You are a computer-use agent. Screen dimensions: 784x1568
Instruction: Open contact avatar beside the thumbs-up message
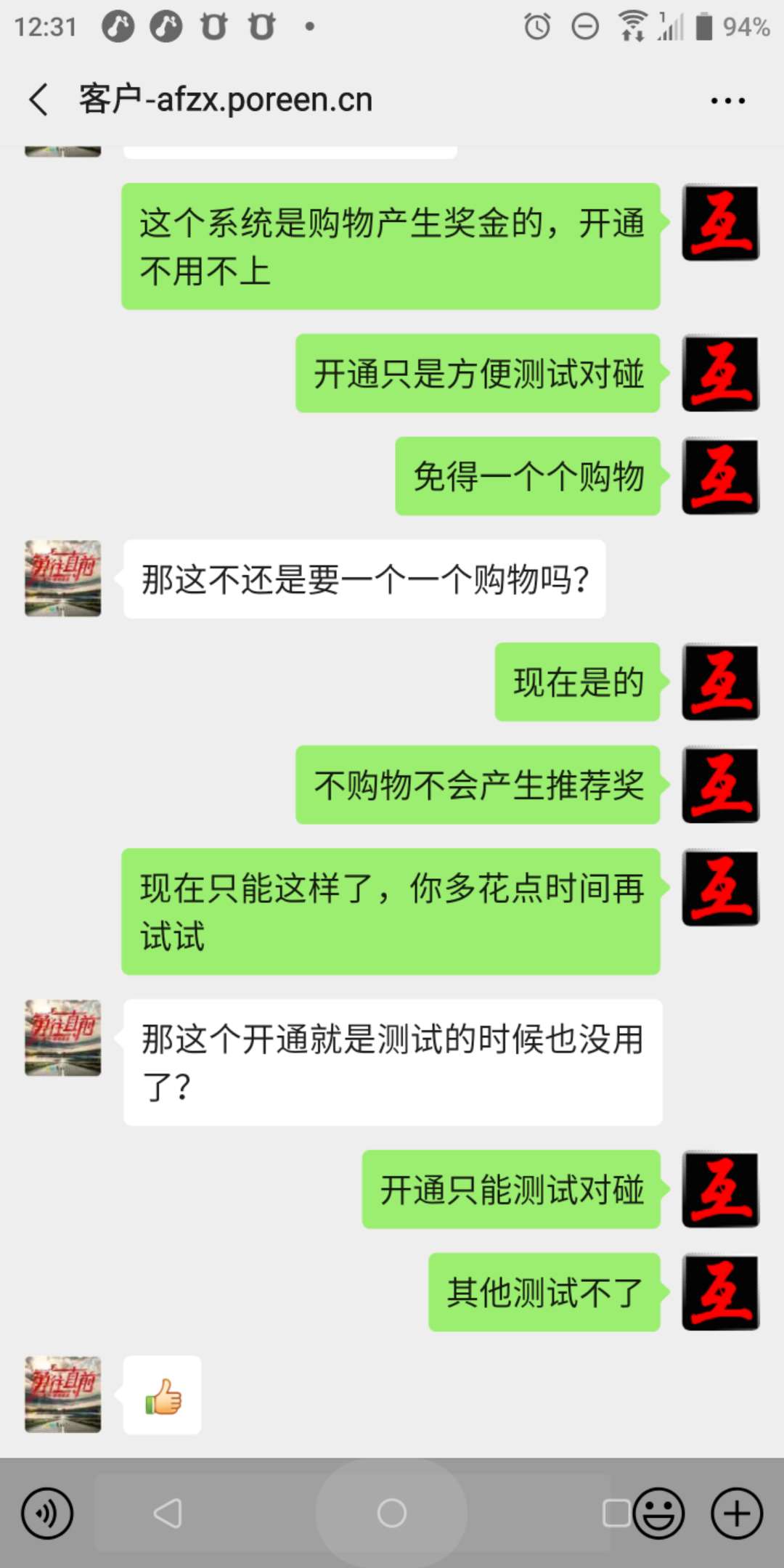(x=63, y=1395)
